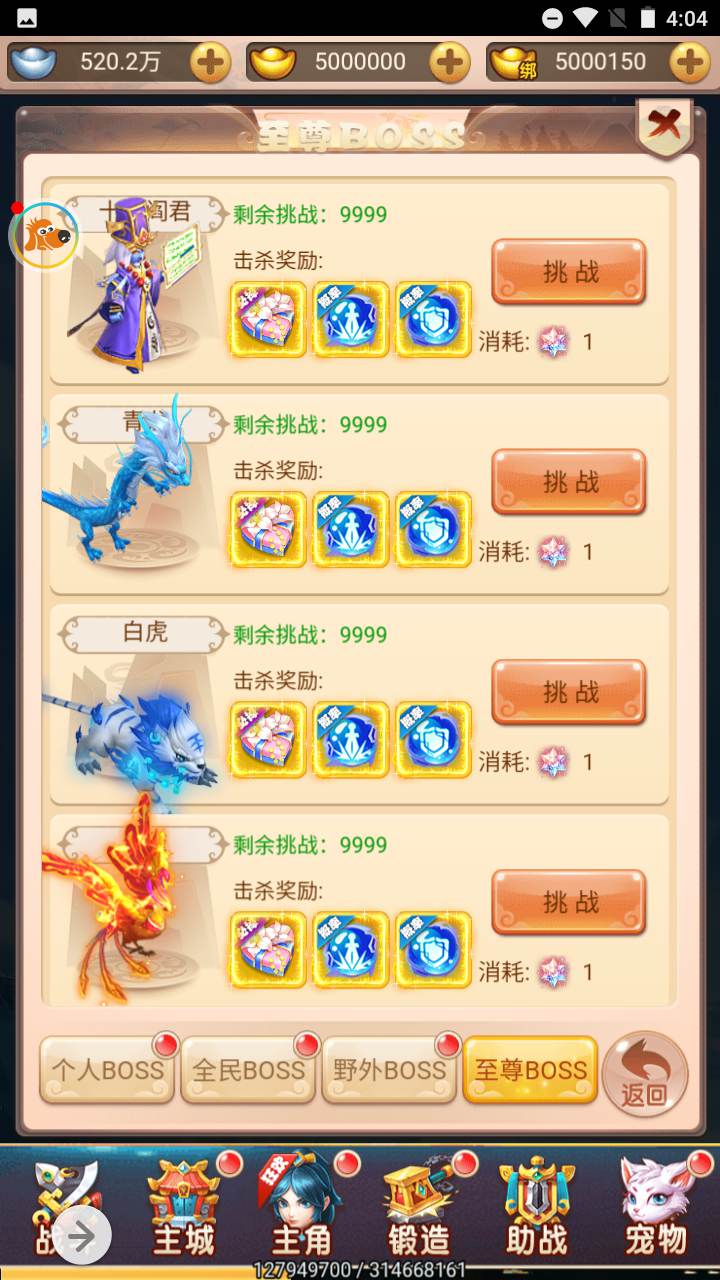Close the 至尊BOSS panel
This screenshot has height=1280, width=720.
click(x=663, y=127)
